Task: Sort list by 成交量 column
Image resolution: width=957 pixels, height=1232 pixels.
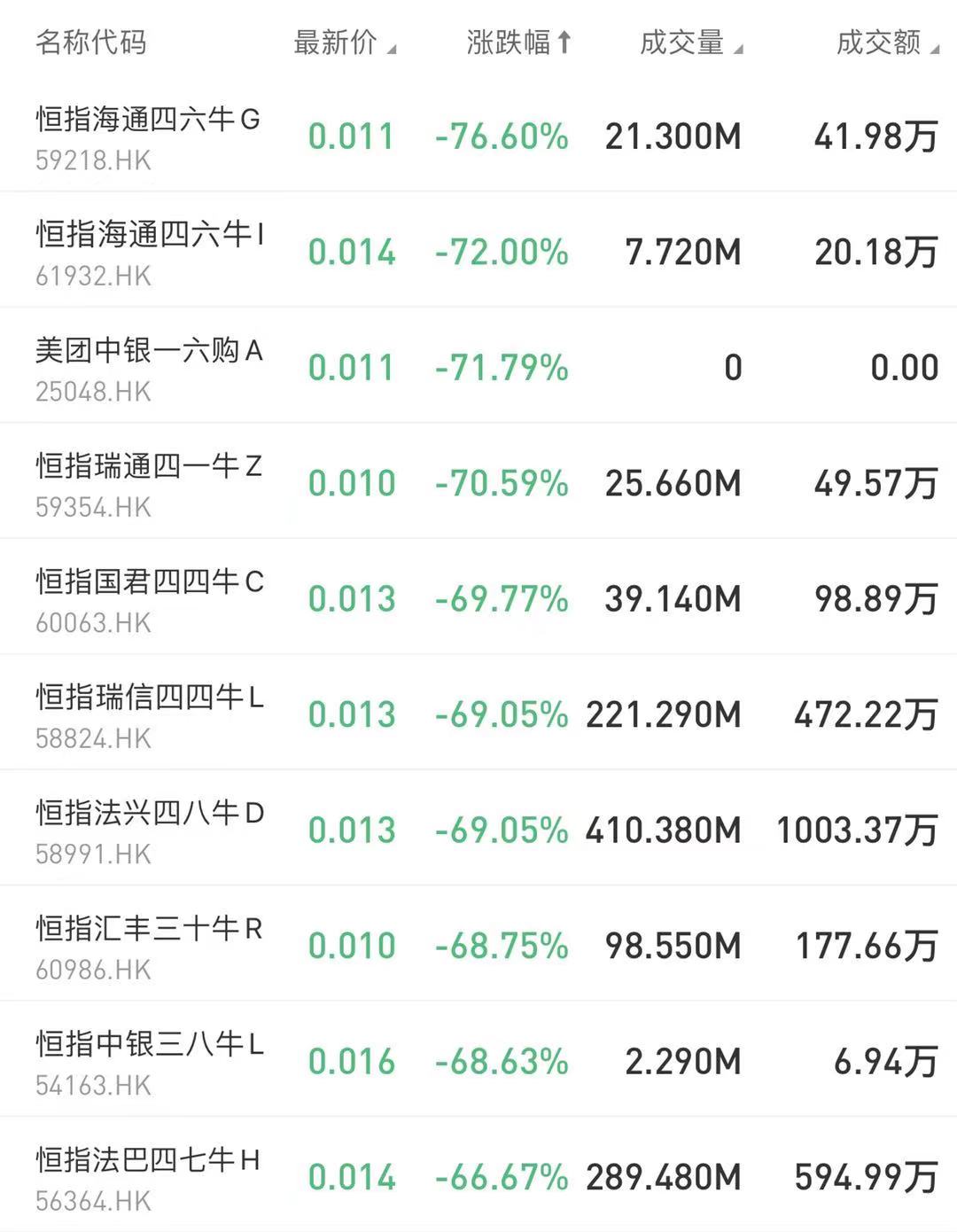Action: point(690,43)
